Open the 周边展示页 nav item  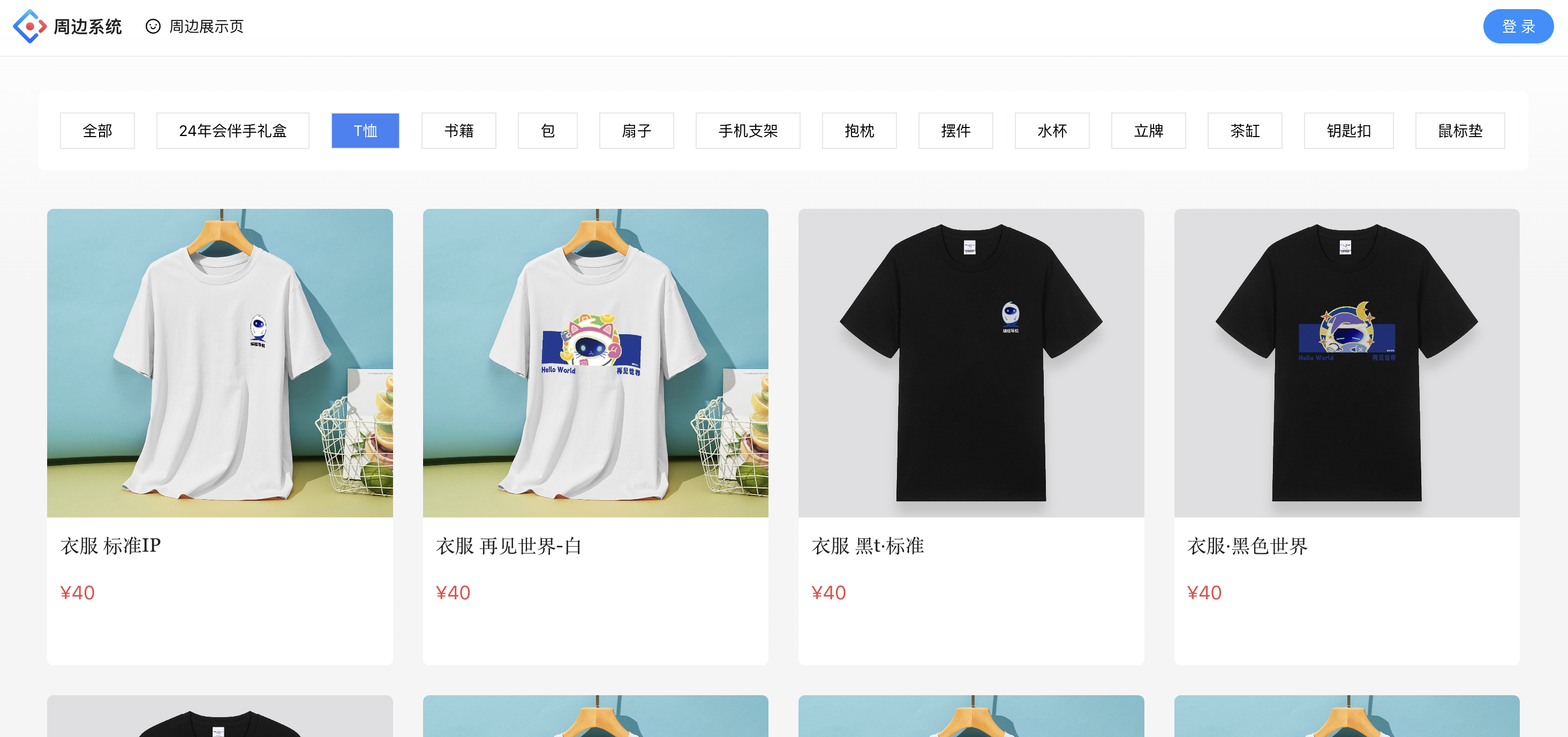pos(195,26)
